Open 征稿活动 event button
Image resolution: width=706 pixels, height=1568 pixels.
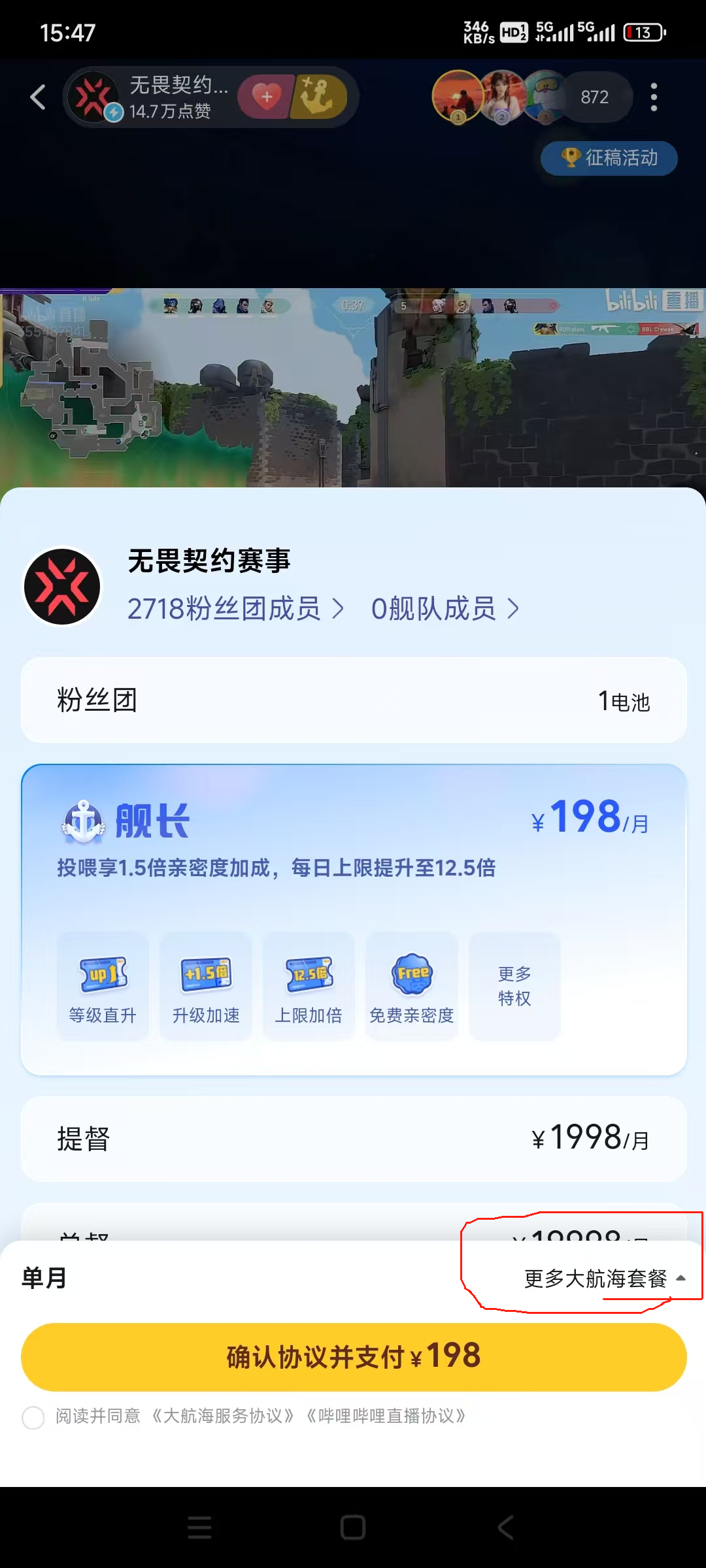609,158
